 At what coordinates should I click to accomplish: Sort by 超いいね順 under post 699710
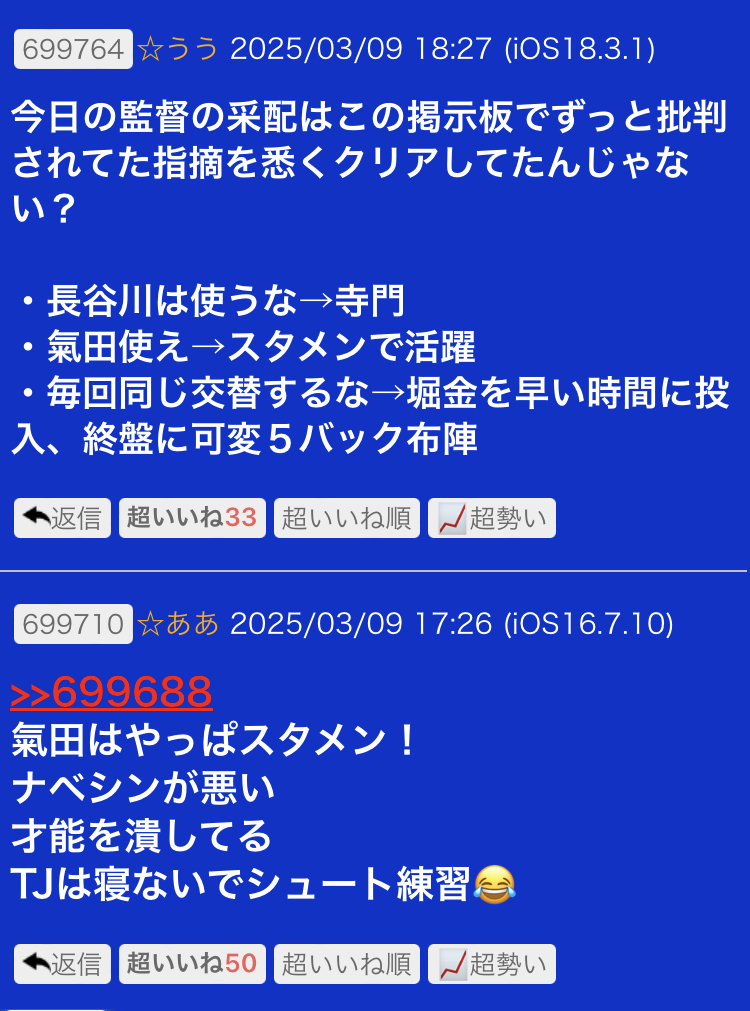click(346, 964)
